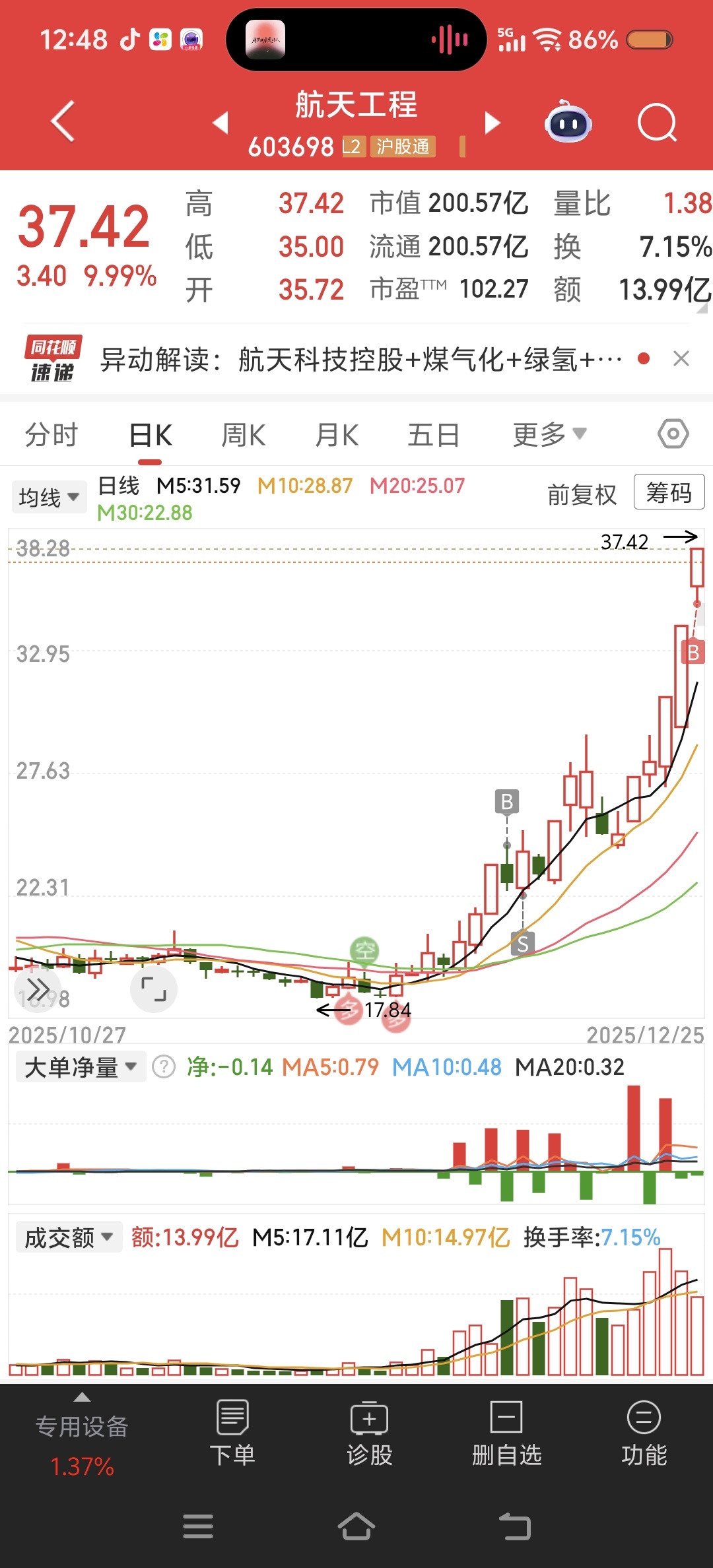Switch to the 五日 view
Viewport: 713px width, 1568px height.
(433, 436)
